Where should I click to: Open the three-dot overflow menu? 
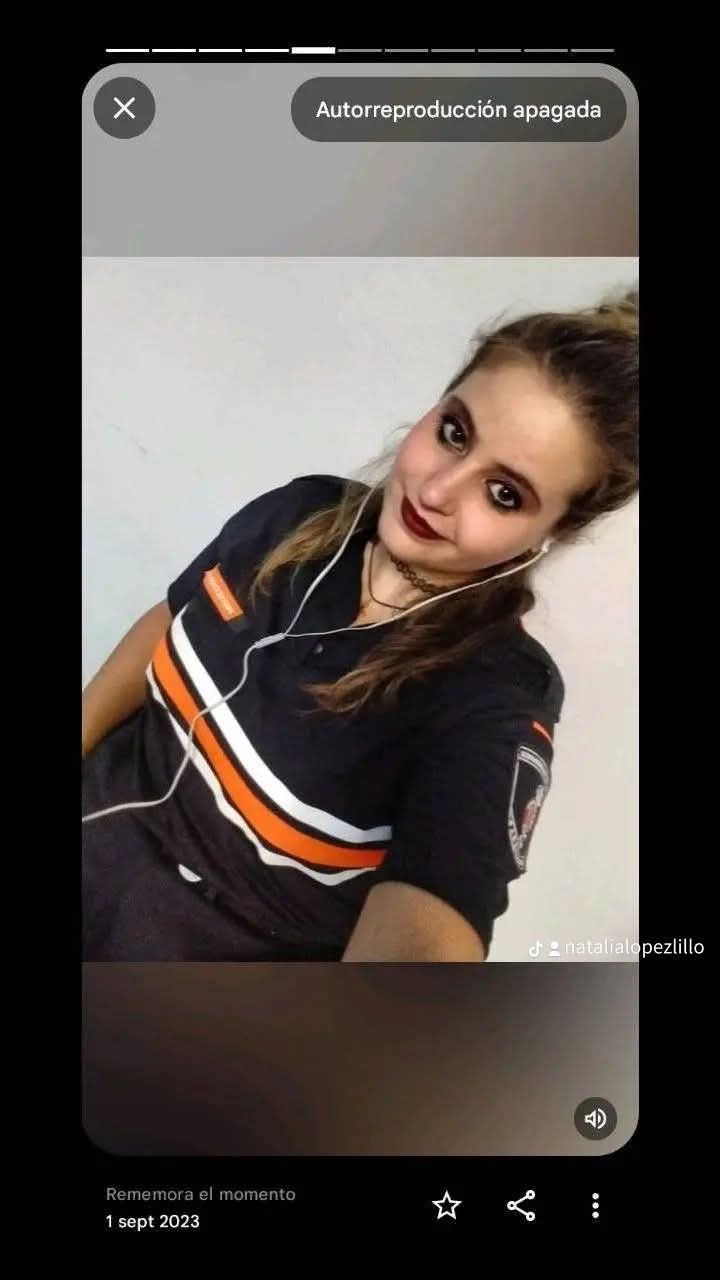click(595, 1206)
